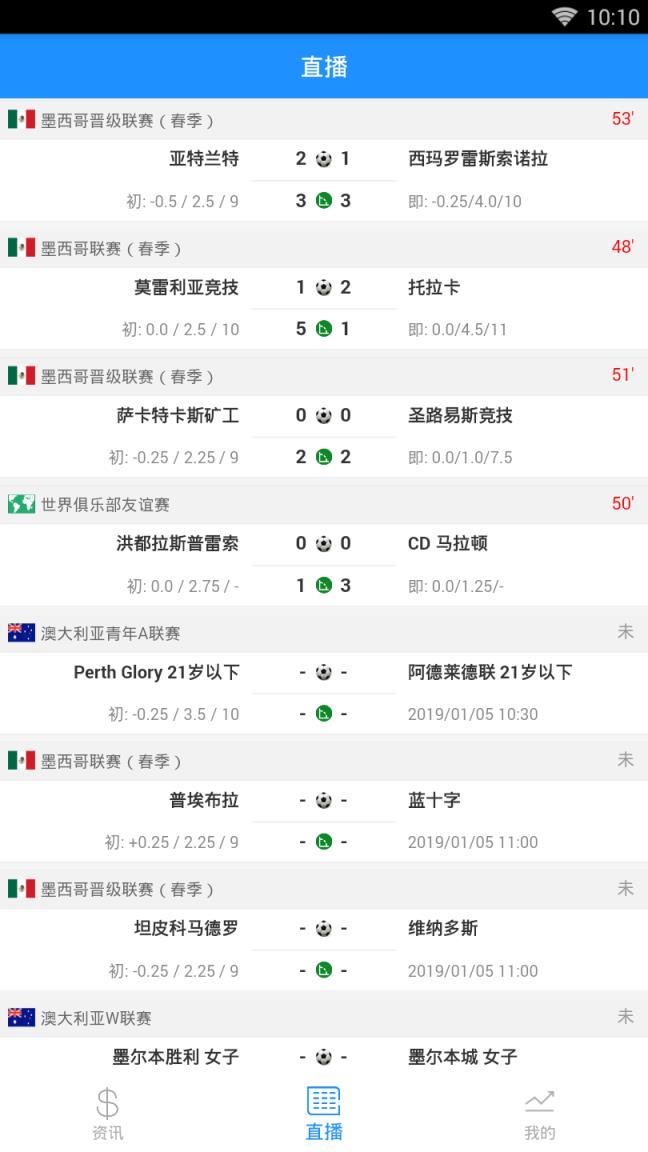The image size is (648, 1152).
Task: View the 普埃布拉 vs 蓝十字 match
Action: coord(324,820)
